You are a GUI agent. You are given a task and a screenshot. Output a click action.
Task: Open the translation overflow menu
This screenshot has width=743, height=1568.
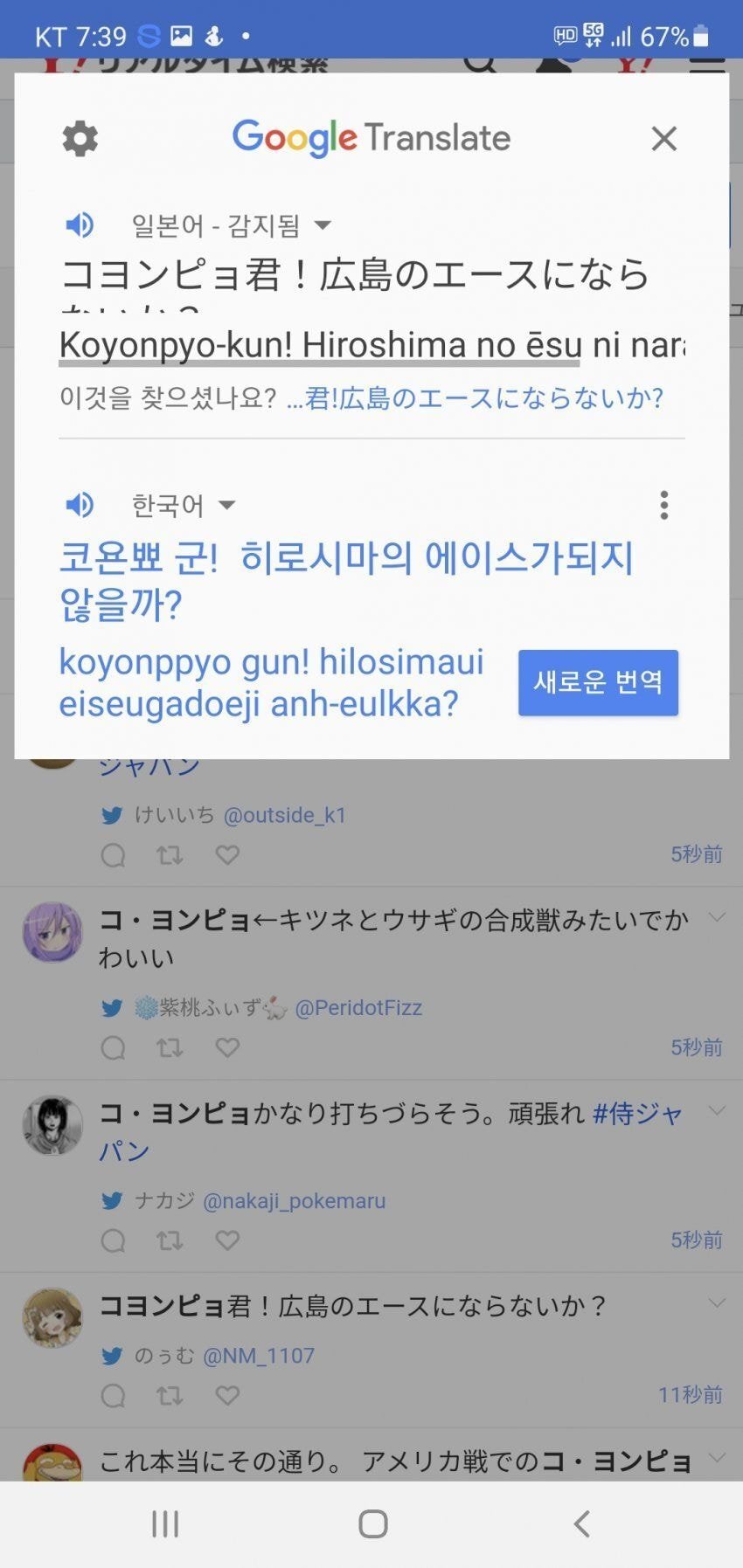click(664, 505)
